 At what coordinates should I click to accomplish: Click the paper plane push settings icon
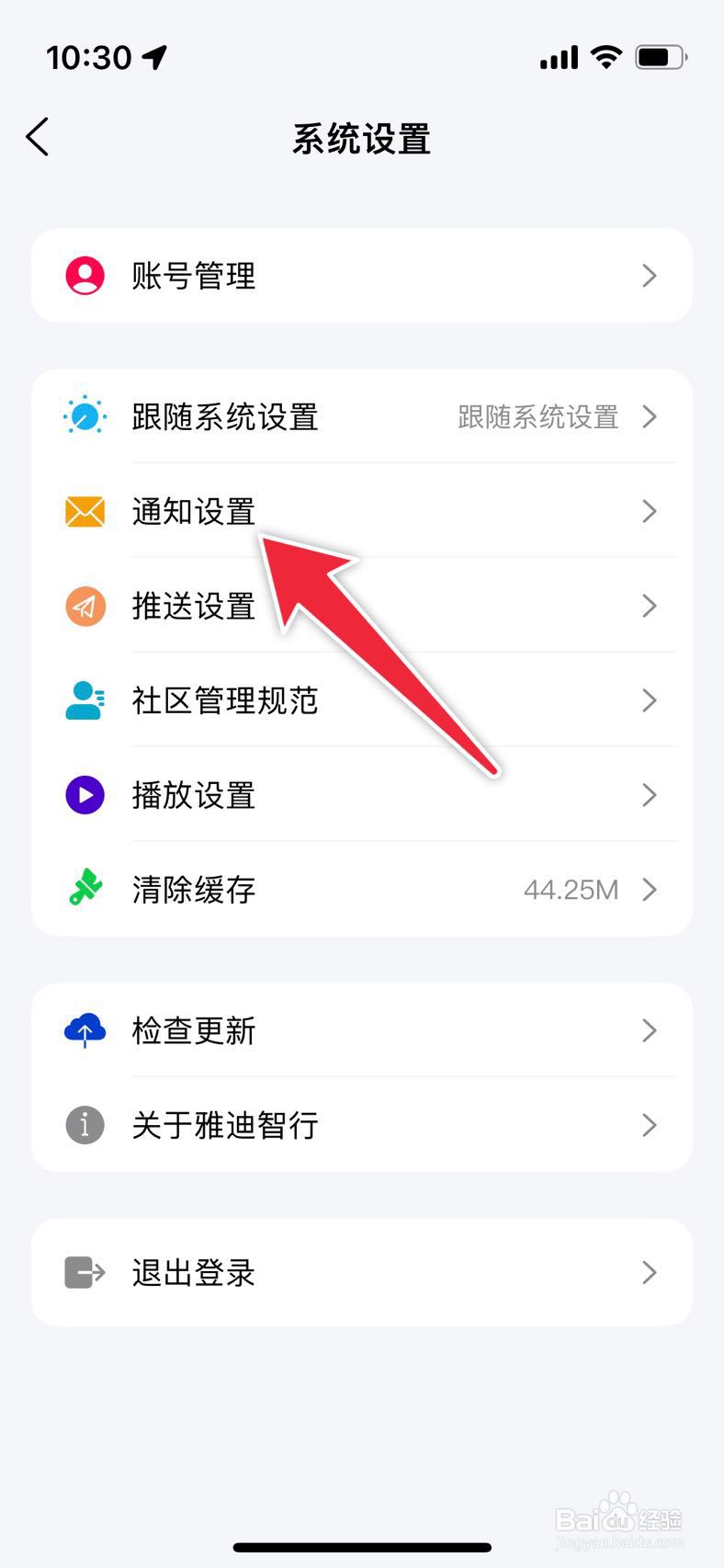[x=84, y=606]
